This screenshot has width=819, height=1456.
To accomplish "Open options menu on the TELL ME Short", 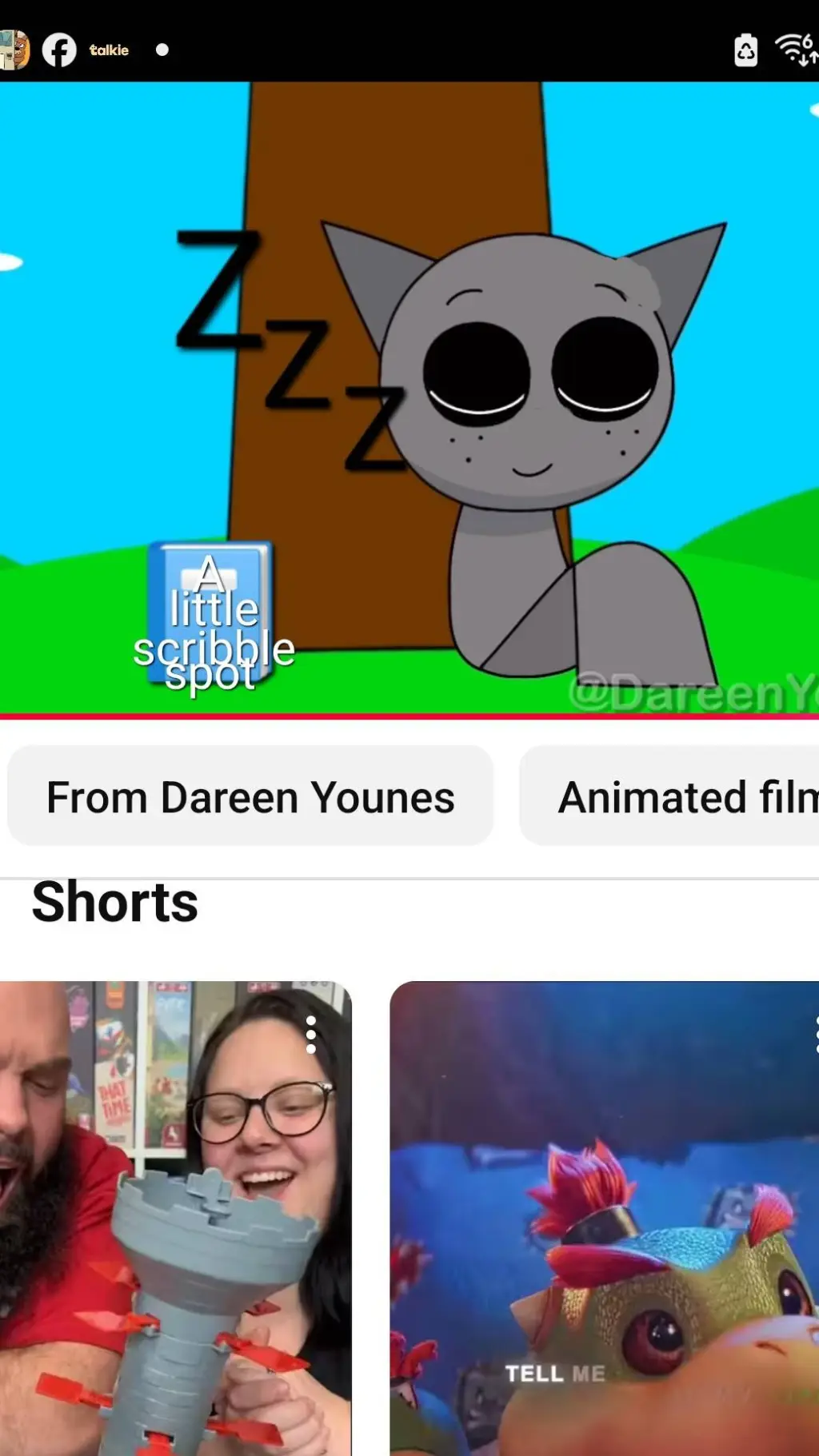I will (814, 1035).
